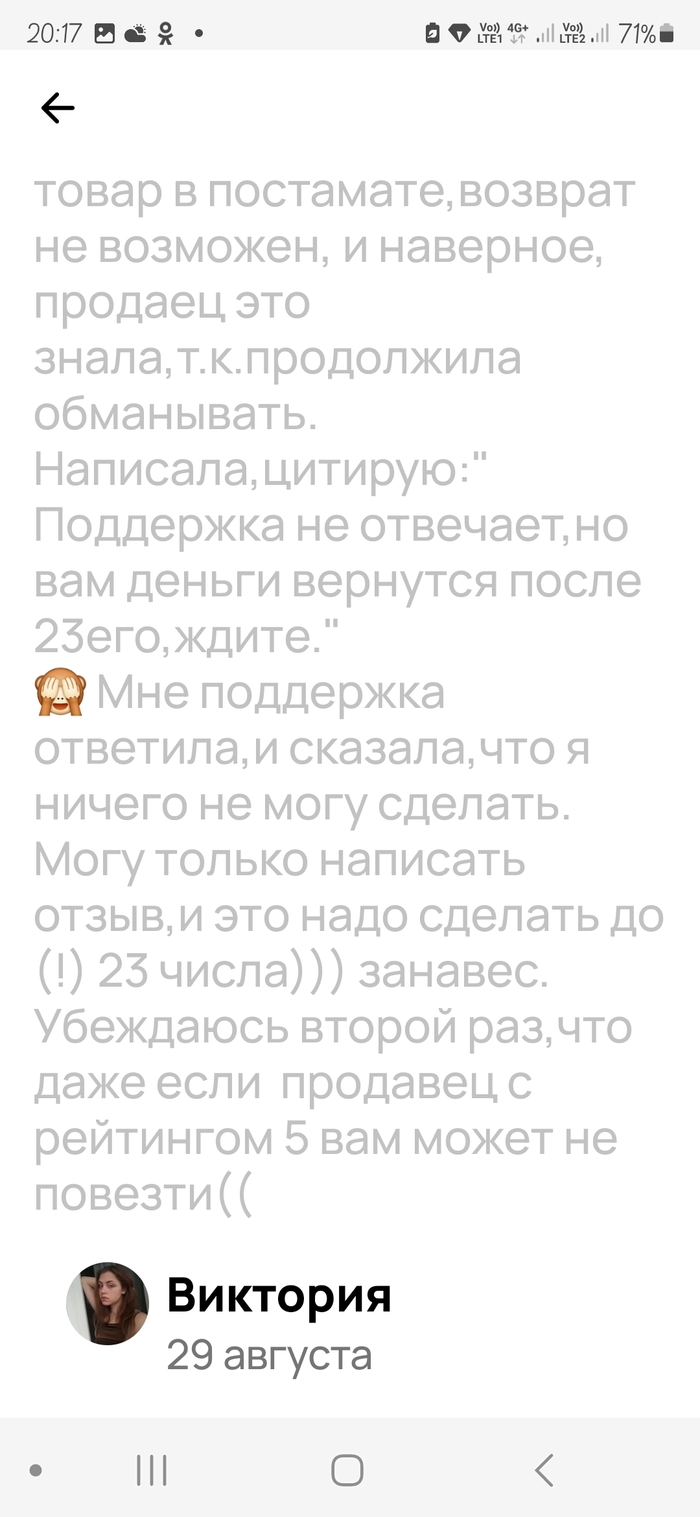700x1517 pixels.
Task: Go back using the top-left arrow
Action: (x=58, y=108)
